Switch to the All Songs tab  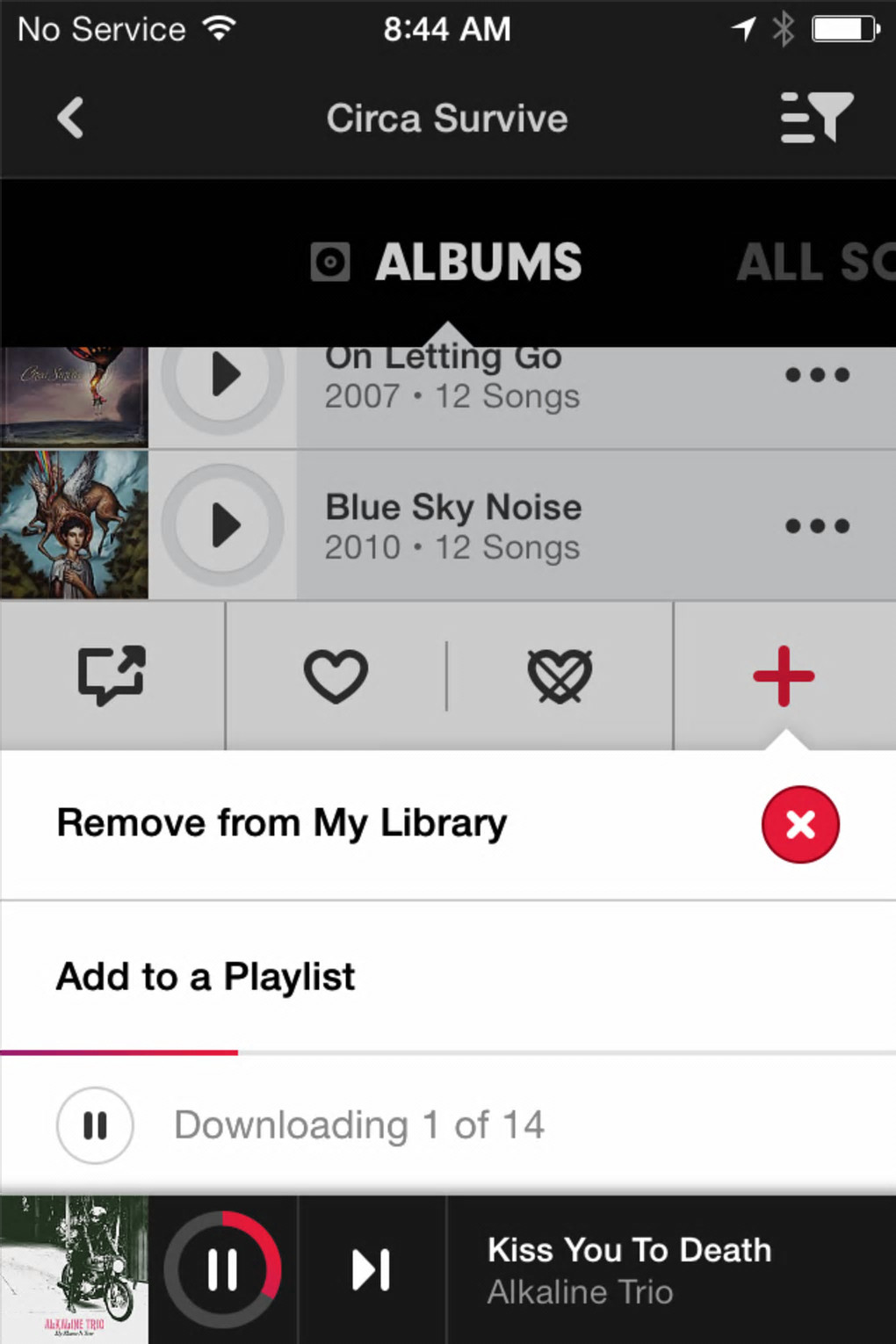(x=814, y=263)
